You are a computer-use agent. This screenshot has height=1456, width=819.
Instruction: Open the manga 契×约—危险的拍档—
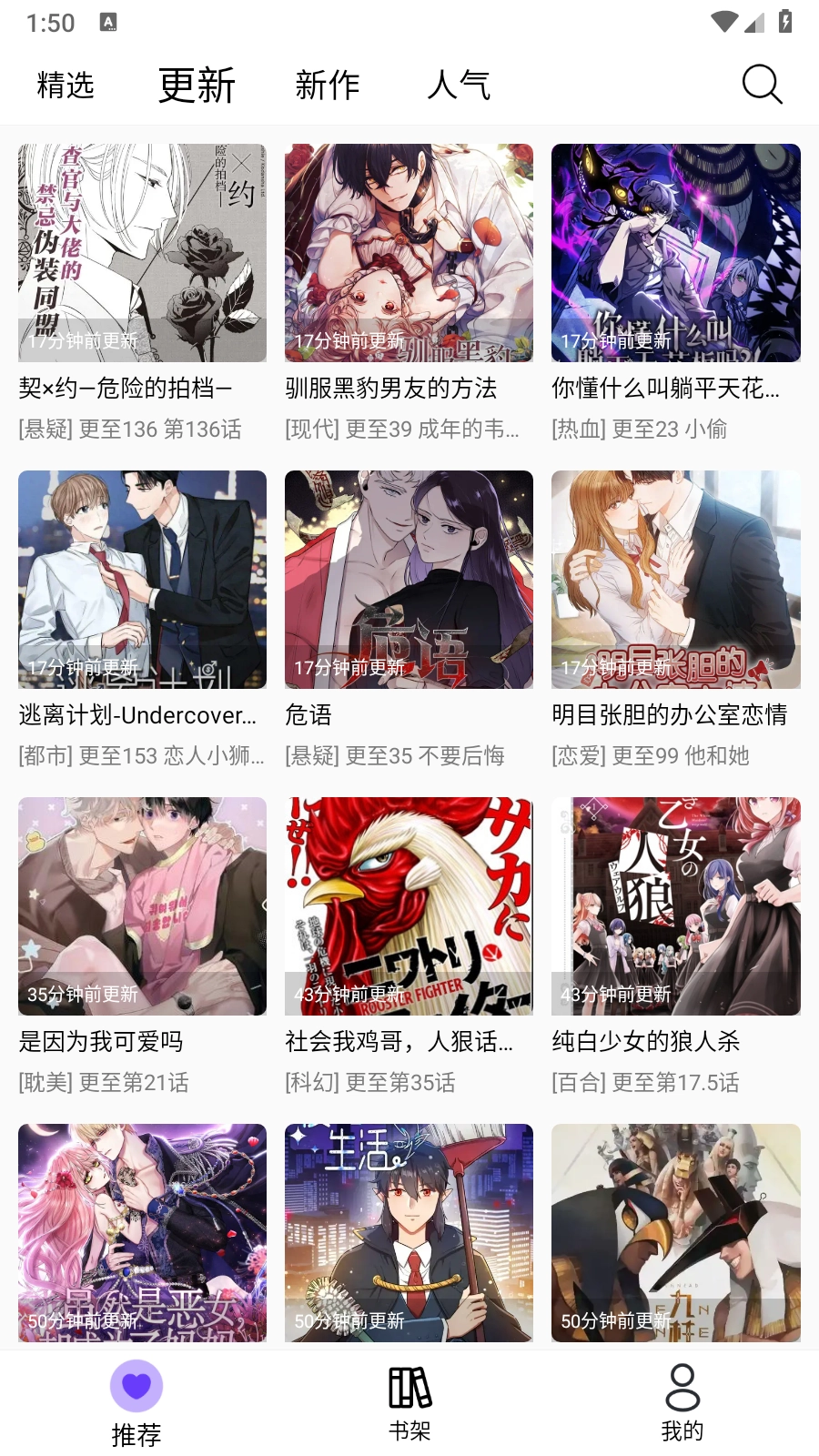click(x=141, y=252)
